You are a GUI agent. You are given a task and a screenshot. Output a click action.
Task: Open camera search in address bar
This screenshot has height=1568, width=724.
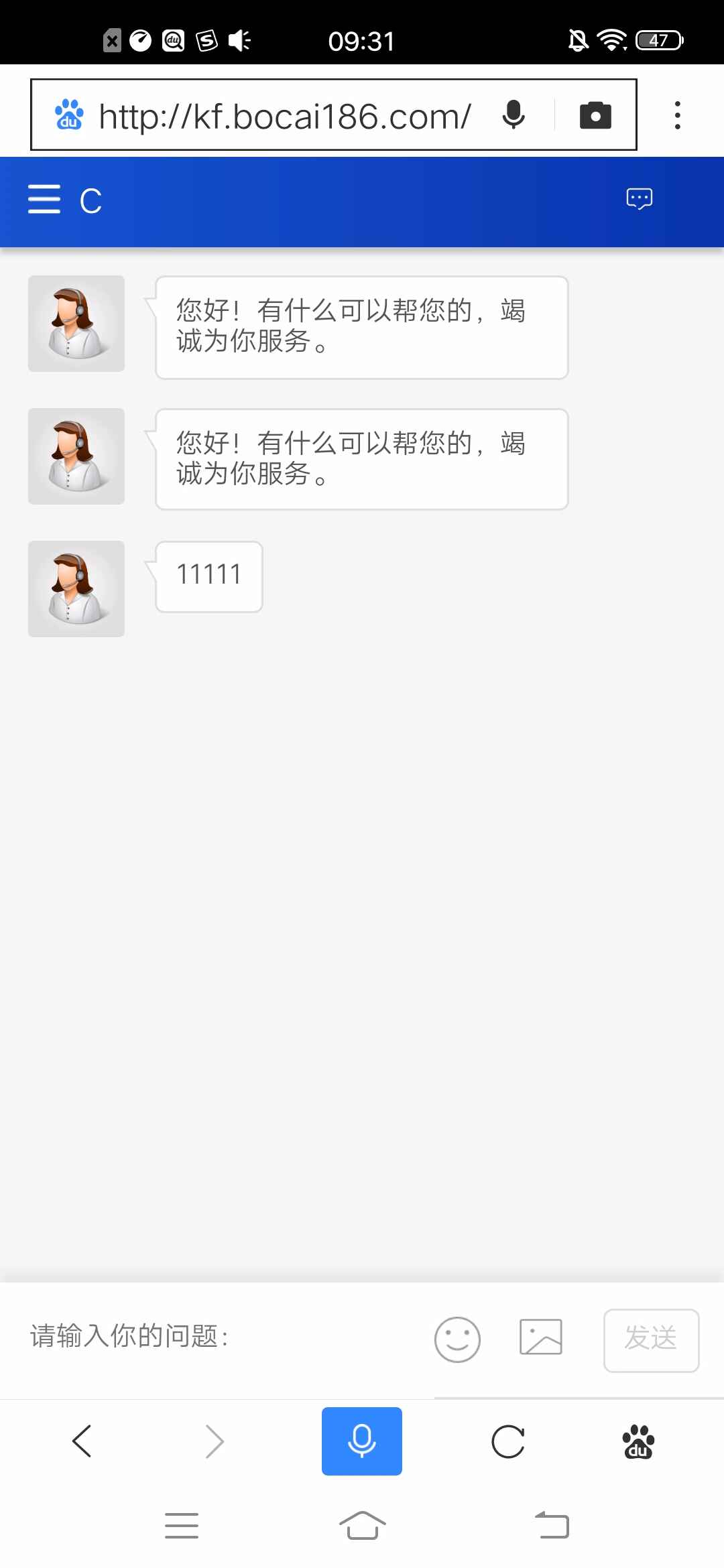pyautogui.click(x=595, y=115)
